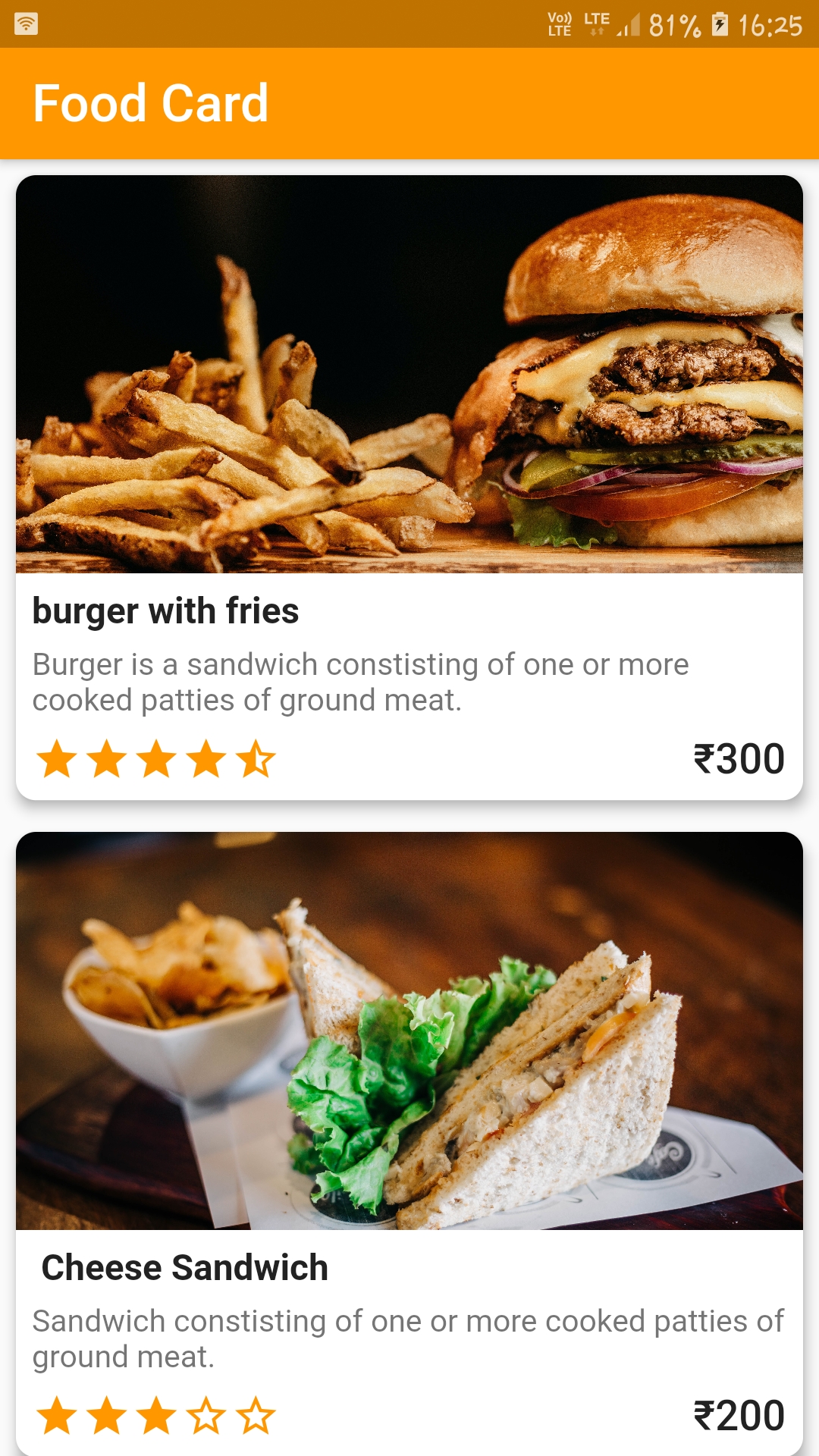This screenshot has width=819, height=1456.
Task: Tap the Cheese Sandwich food image
Action: point(409,1031)
